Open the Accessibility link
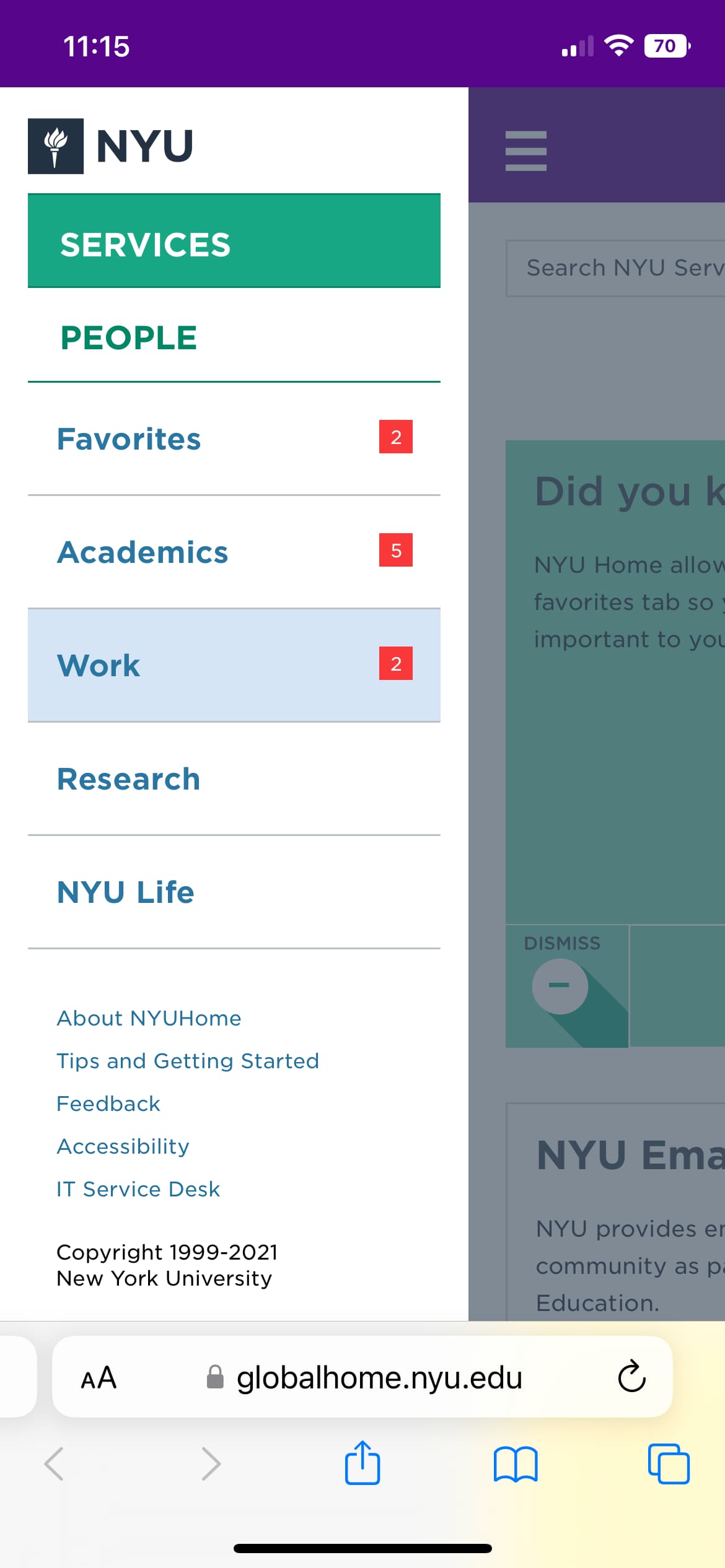Screen dimensions: 725x1568 (x=123, y=1147)
